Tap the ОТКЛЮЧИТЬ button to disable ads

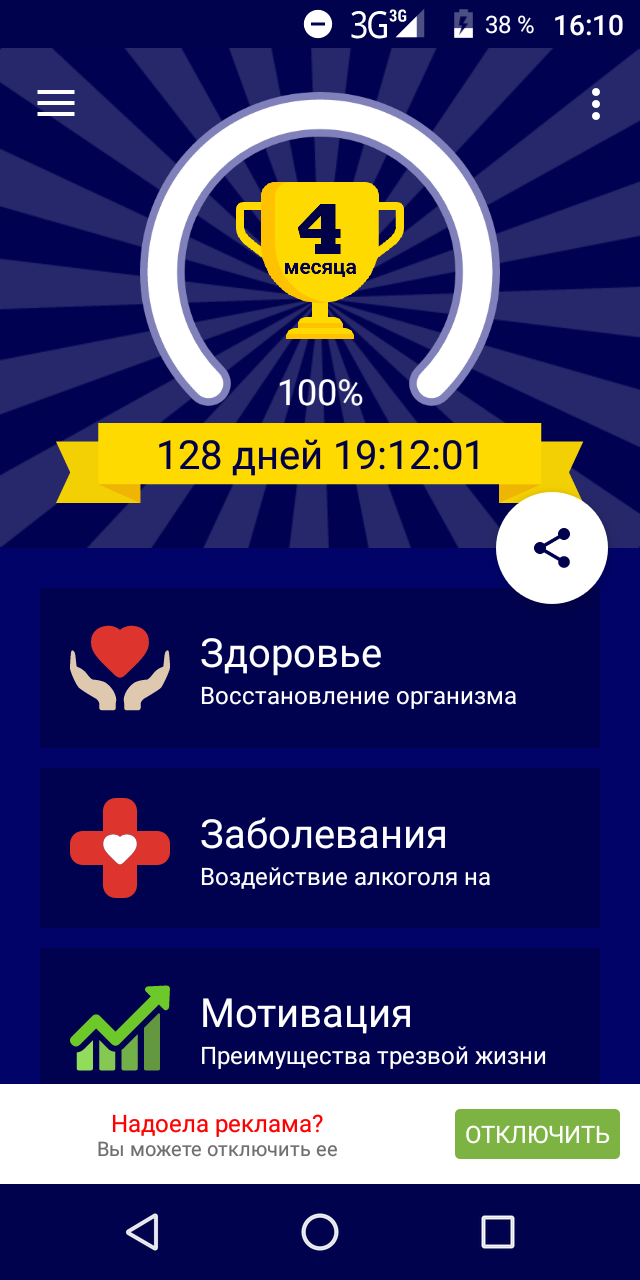[537, 1134]
